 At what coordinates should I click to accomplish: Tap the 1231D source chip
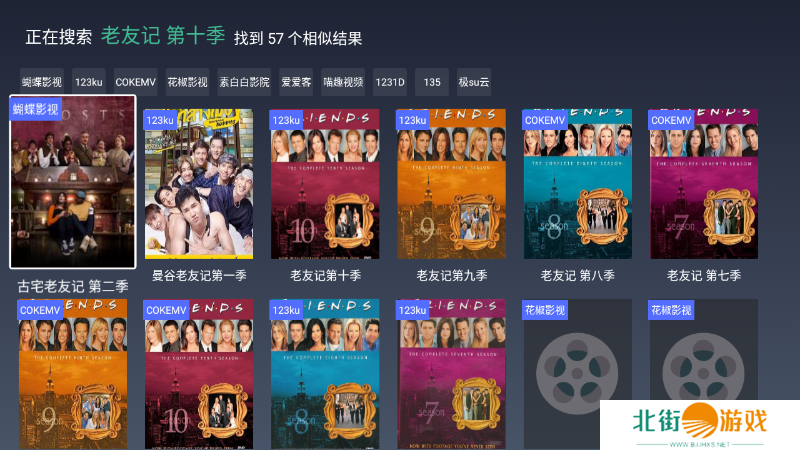point(389,82)
